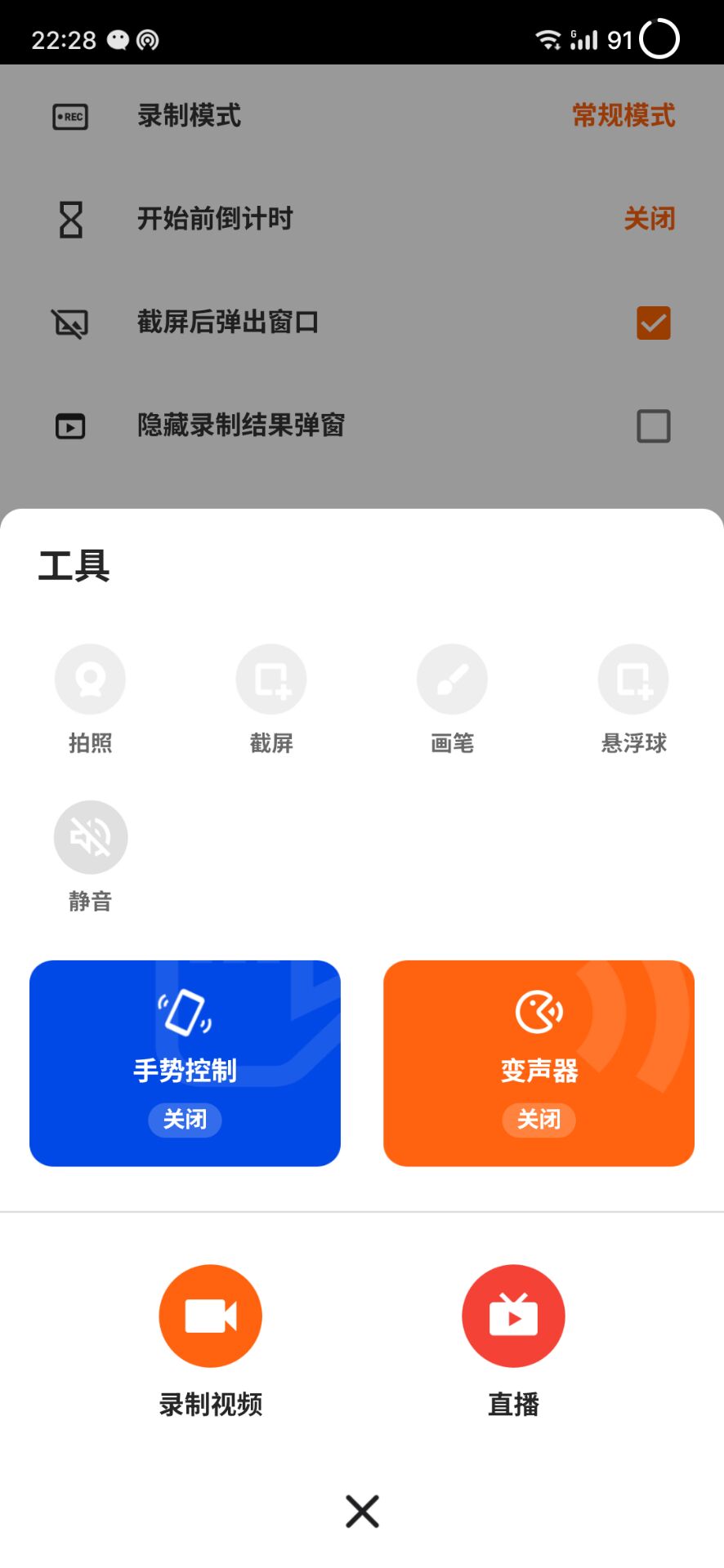
Task: Turn on the 悬浮球 floating ball
Action: point(633,679)
